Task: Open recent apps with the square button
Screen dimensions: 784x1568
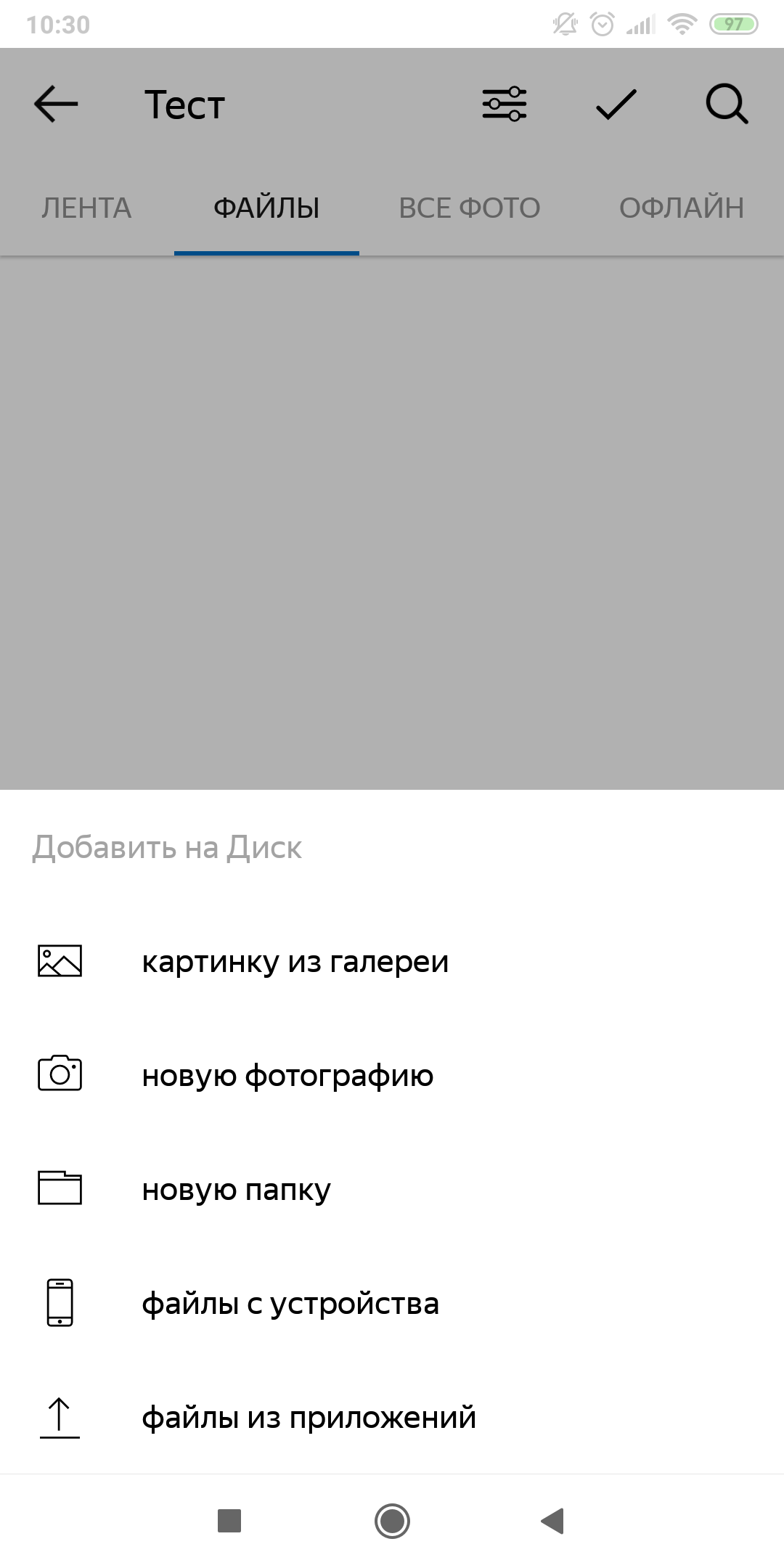Action: (x=229, y=1521)
